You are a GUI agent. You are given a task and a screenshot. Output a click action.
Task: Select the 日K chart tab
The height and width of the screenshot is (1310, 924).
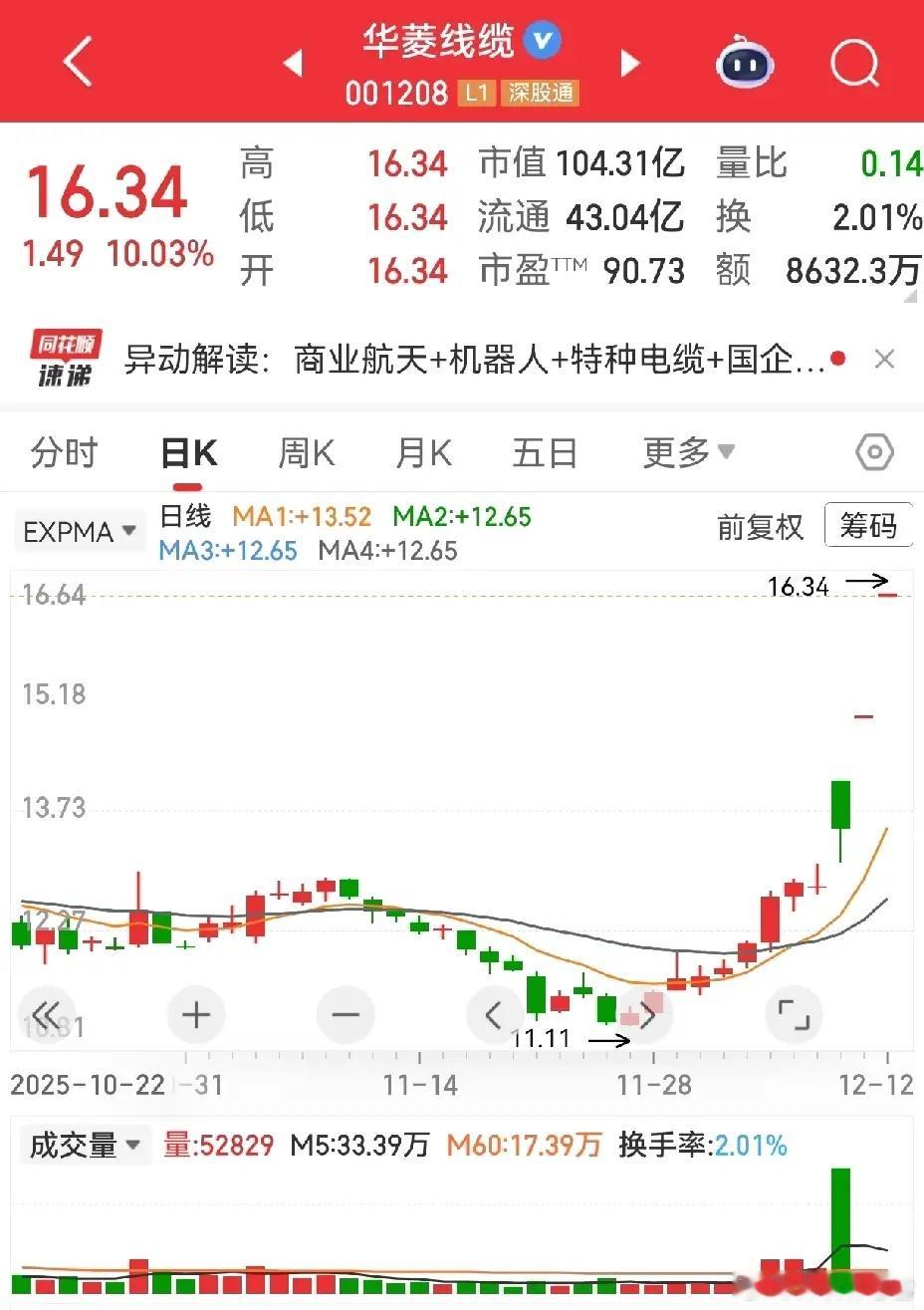[x=188, y=453]
